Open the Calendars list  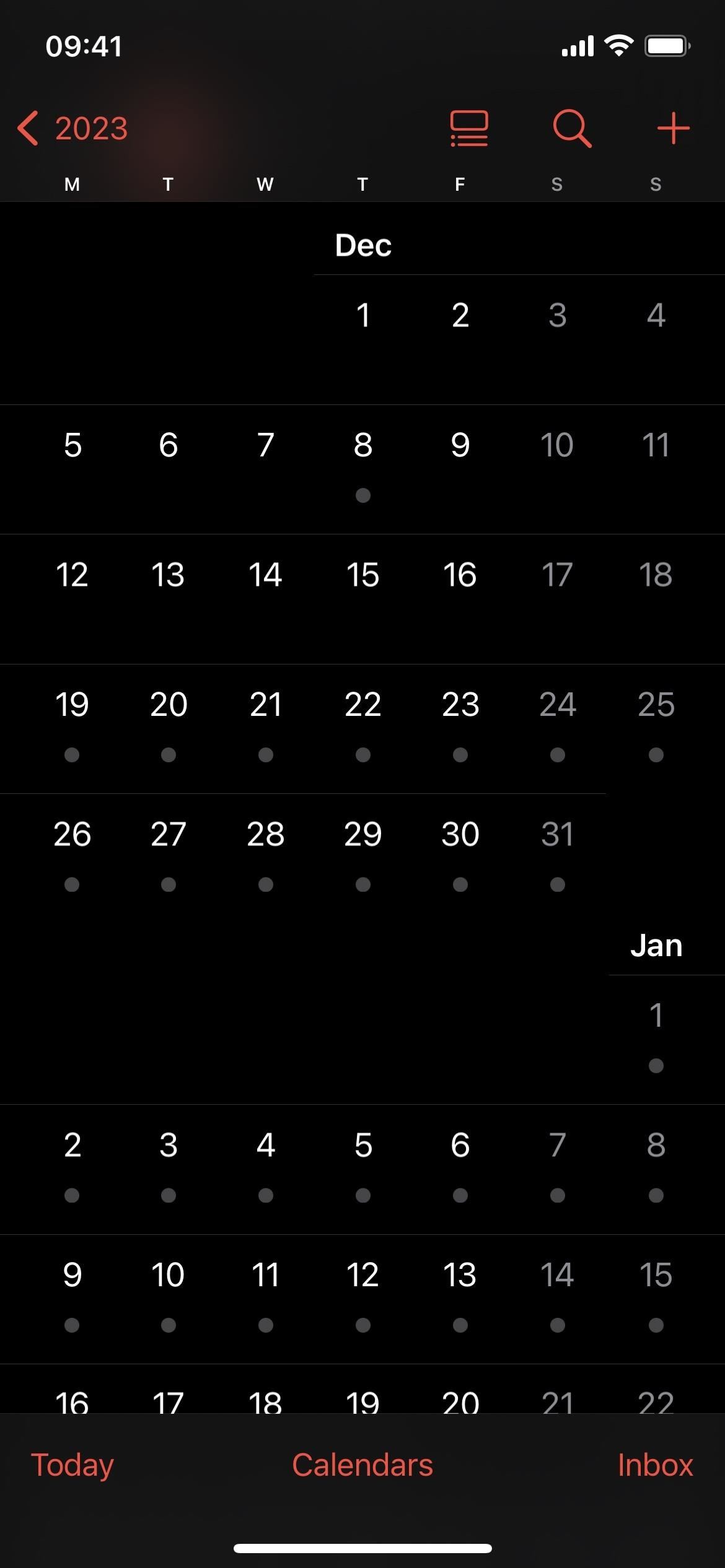(x=362, y=1465)
